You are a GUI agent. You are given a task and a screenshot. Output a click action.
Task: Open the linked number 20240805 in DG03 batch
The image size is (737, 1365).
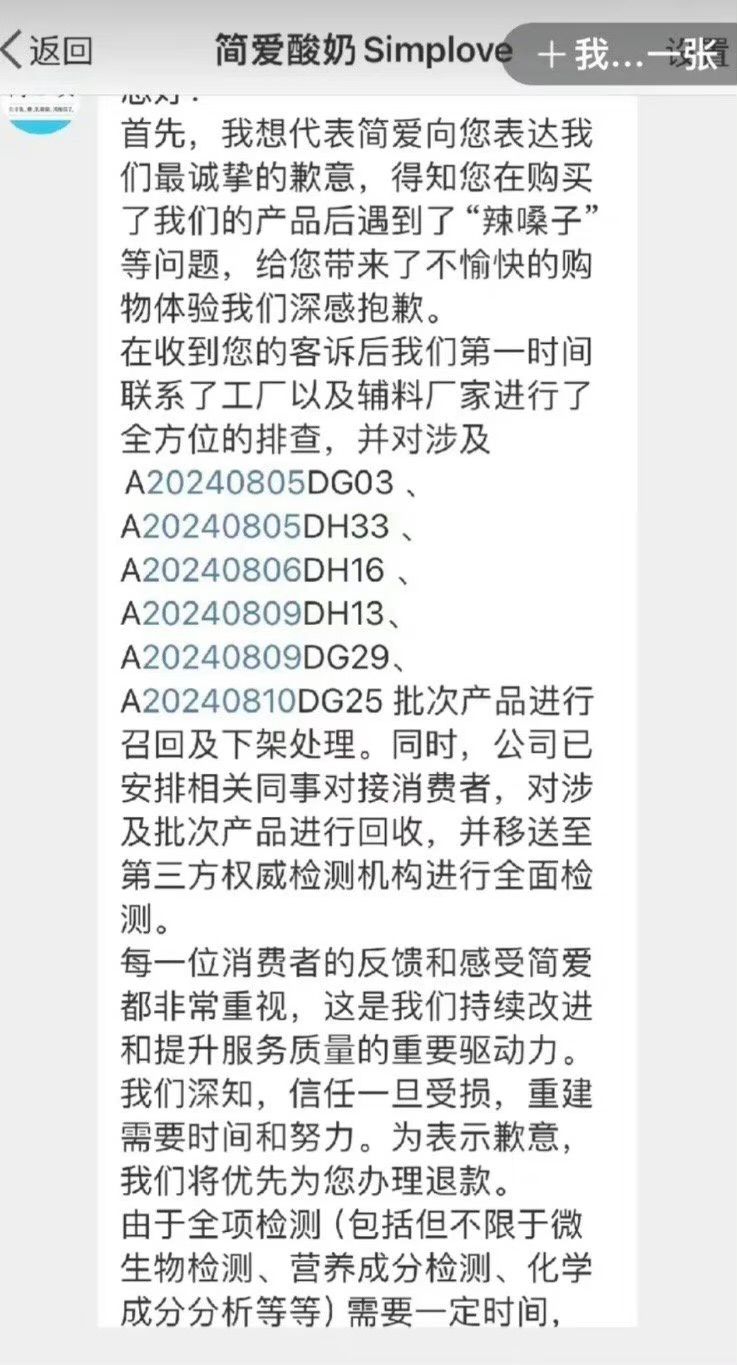pos(225,483)
